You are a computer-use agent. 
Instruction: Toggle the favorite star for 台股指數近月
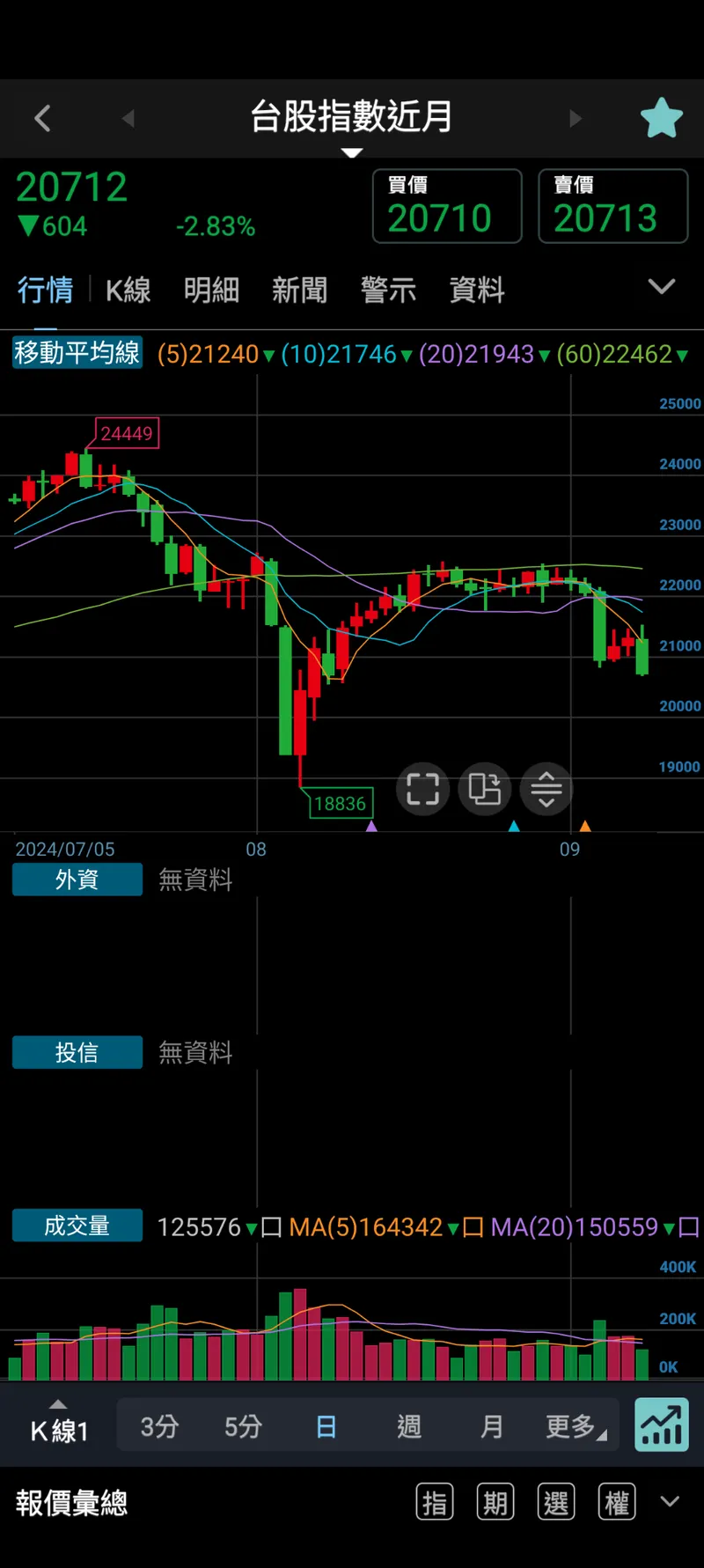click(662, 118)
